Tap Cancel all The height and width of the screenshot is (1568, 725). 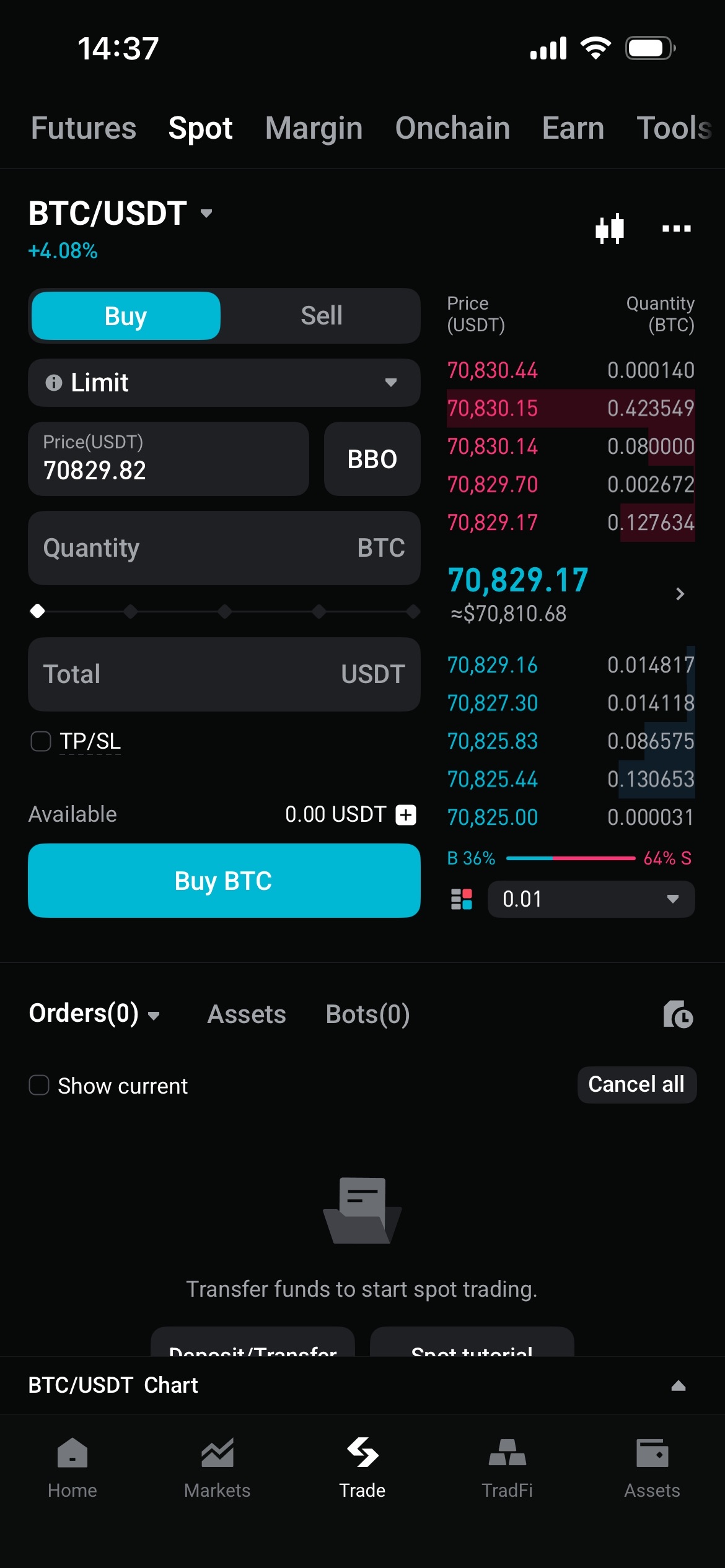636,1084
